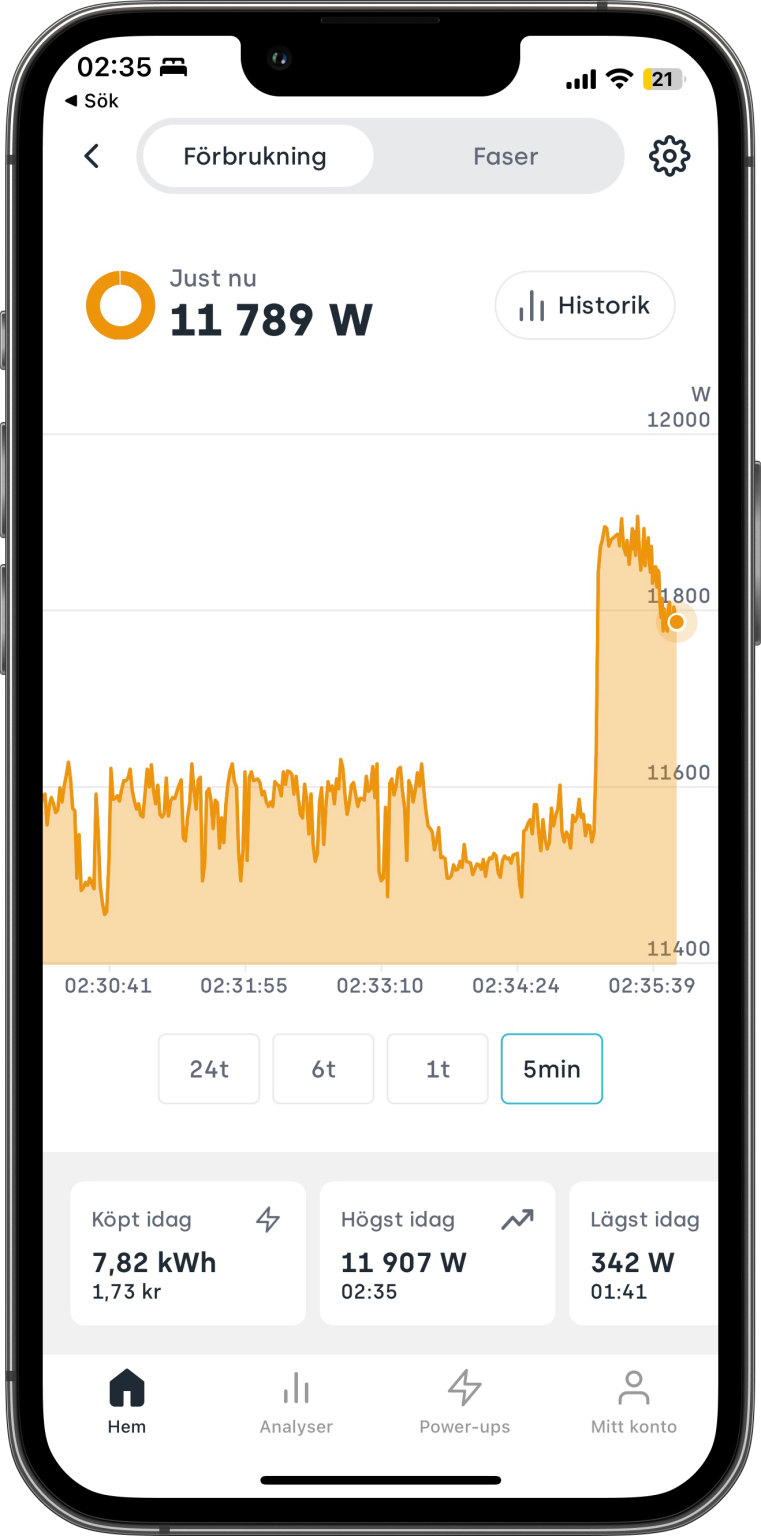
Task: Open the Köpt idag card
Action: (x=188, y=1253)
